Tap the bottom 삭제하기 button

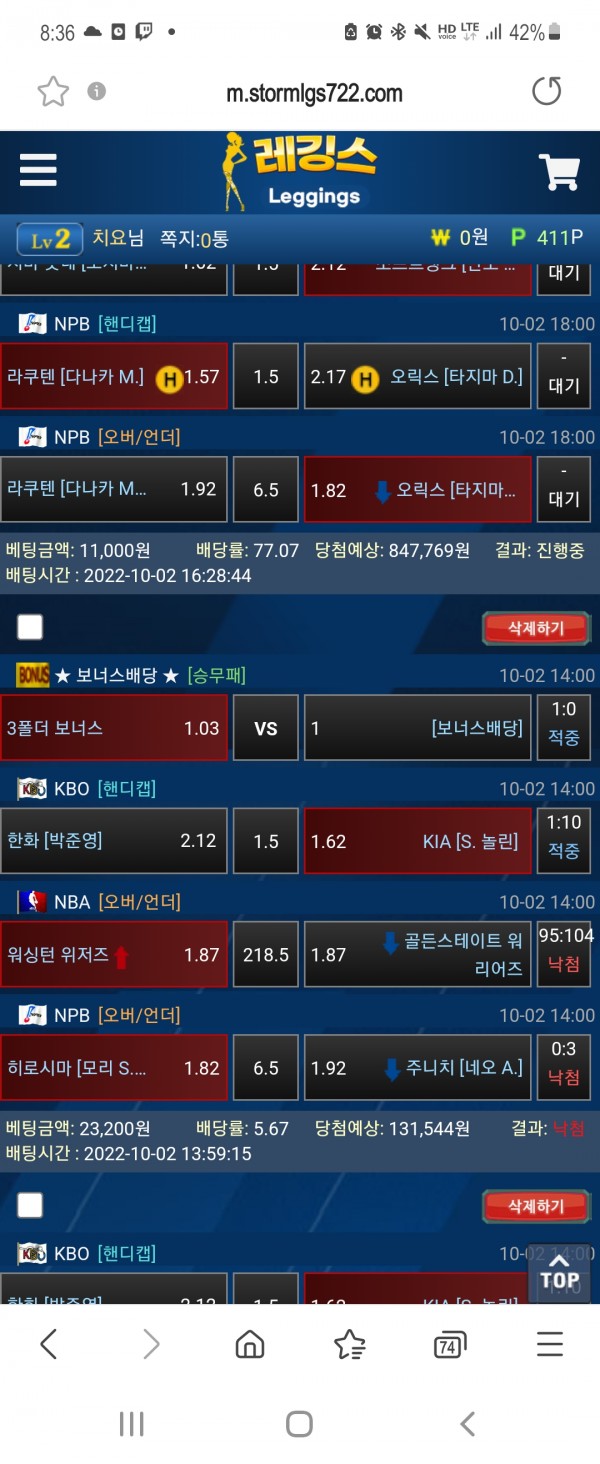(x=536, y=1207)
